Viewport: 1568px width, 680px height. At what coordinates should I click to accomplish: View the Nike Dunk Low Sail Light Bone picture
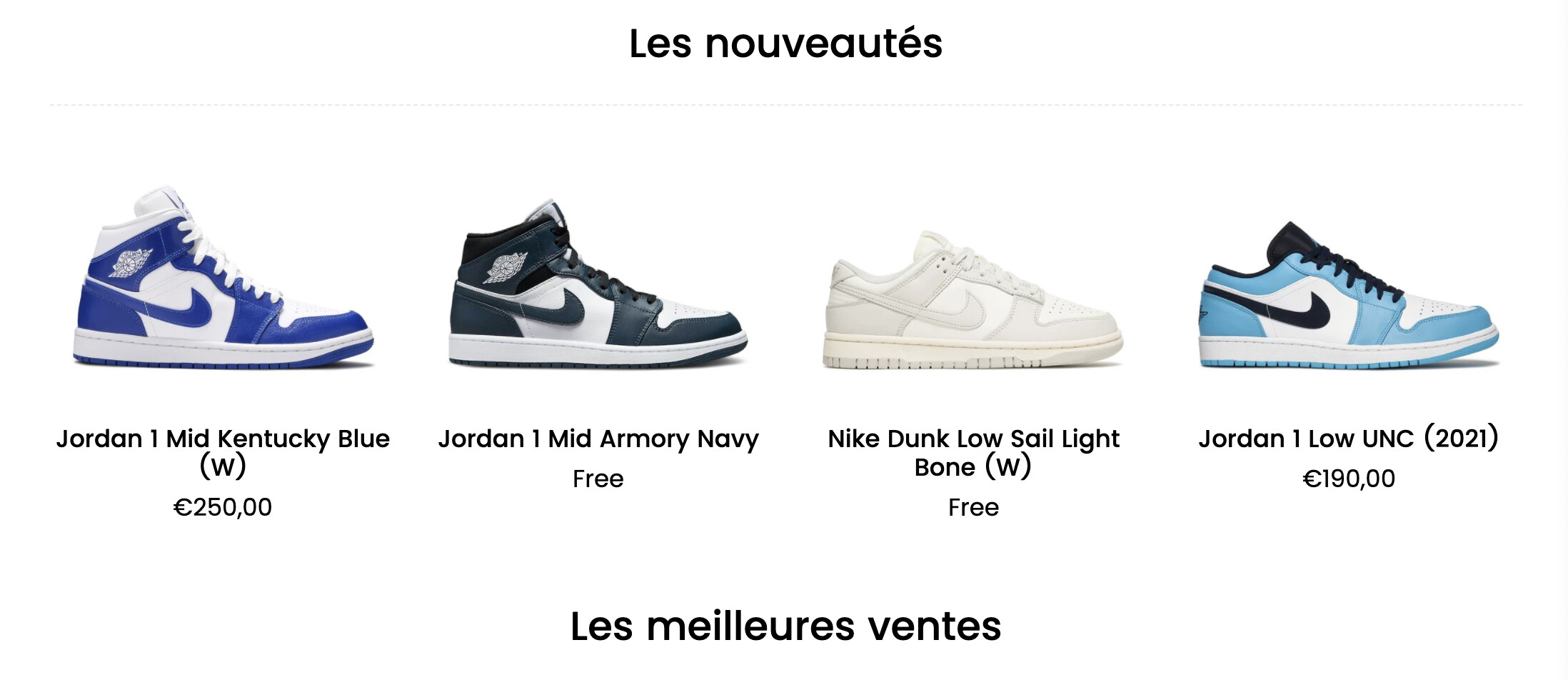(x=973, y=300)
